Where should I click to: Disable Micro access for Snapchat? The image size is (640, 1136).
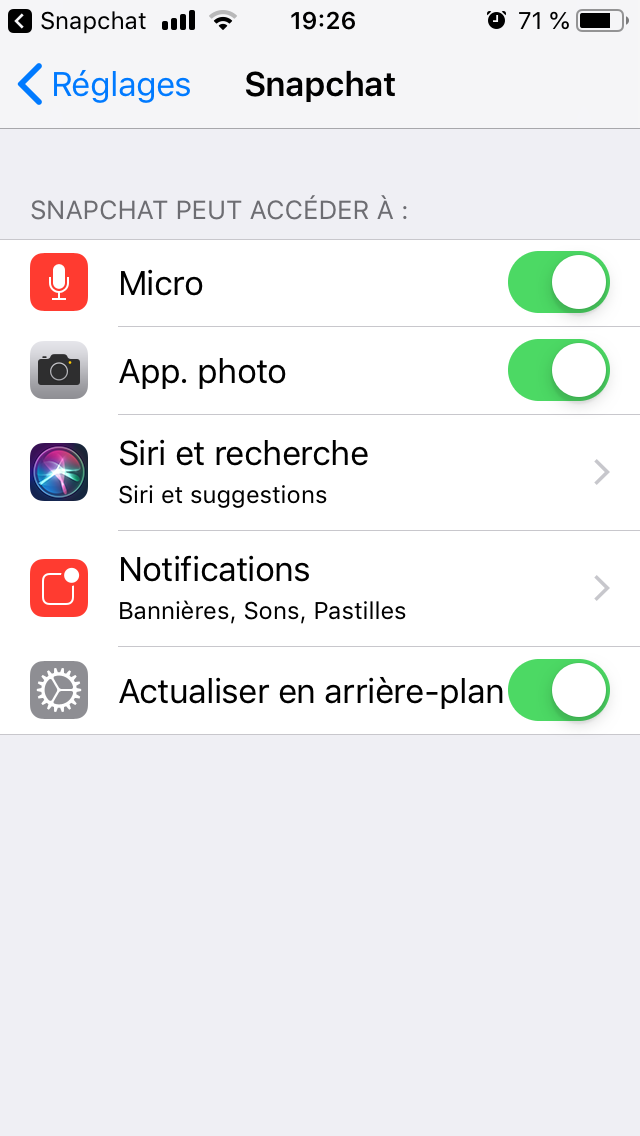point(558,283)
